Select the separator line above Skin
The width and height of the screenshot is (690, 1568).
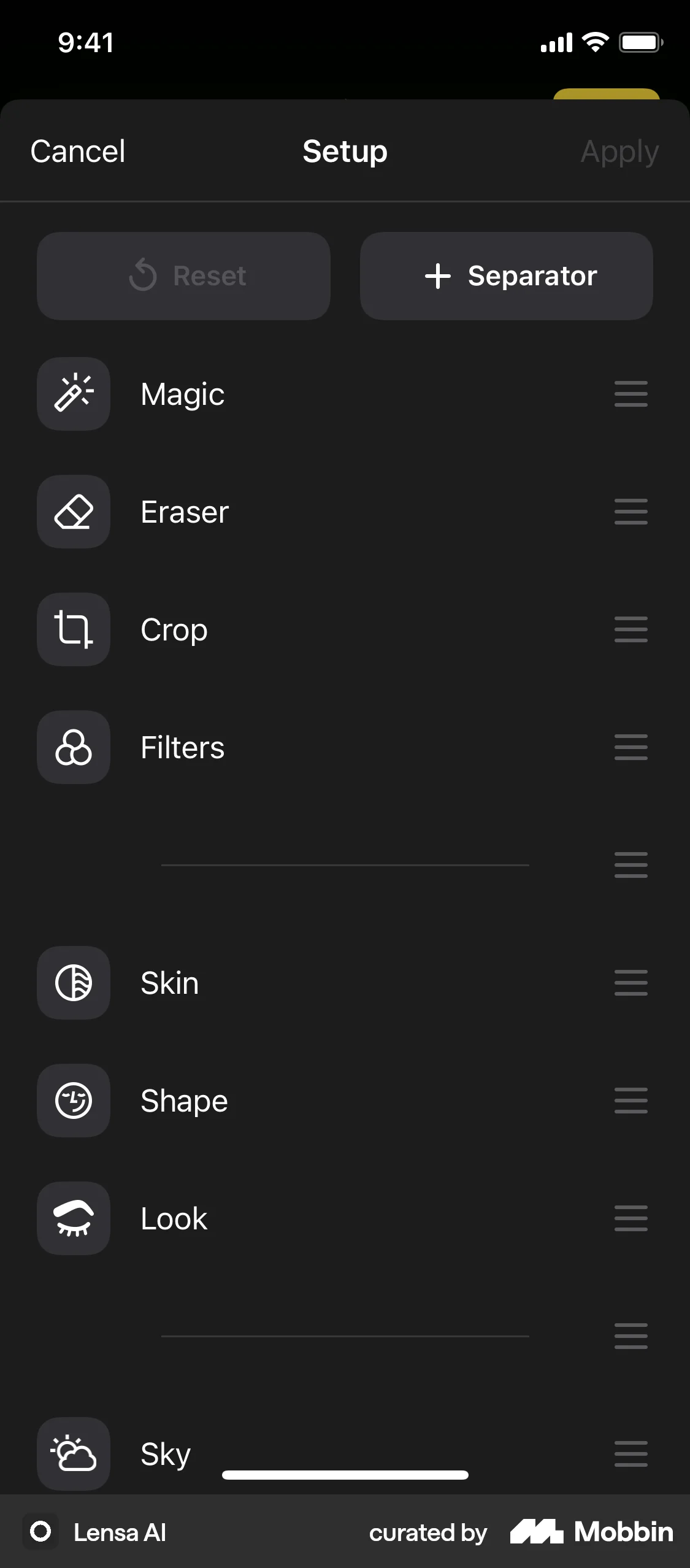pyautogui.click(x=345, y=865)
